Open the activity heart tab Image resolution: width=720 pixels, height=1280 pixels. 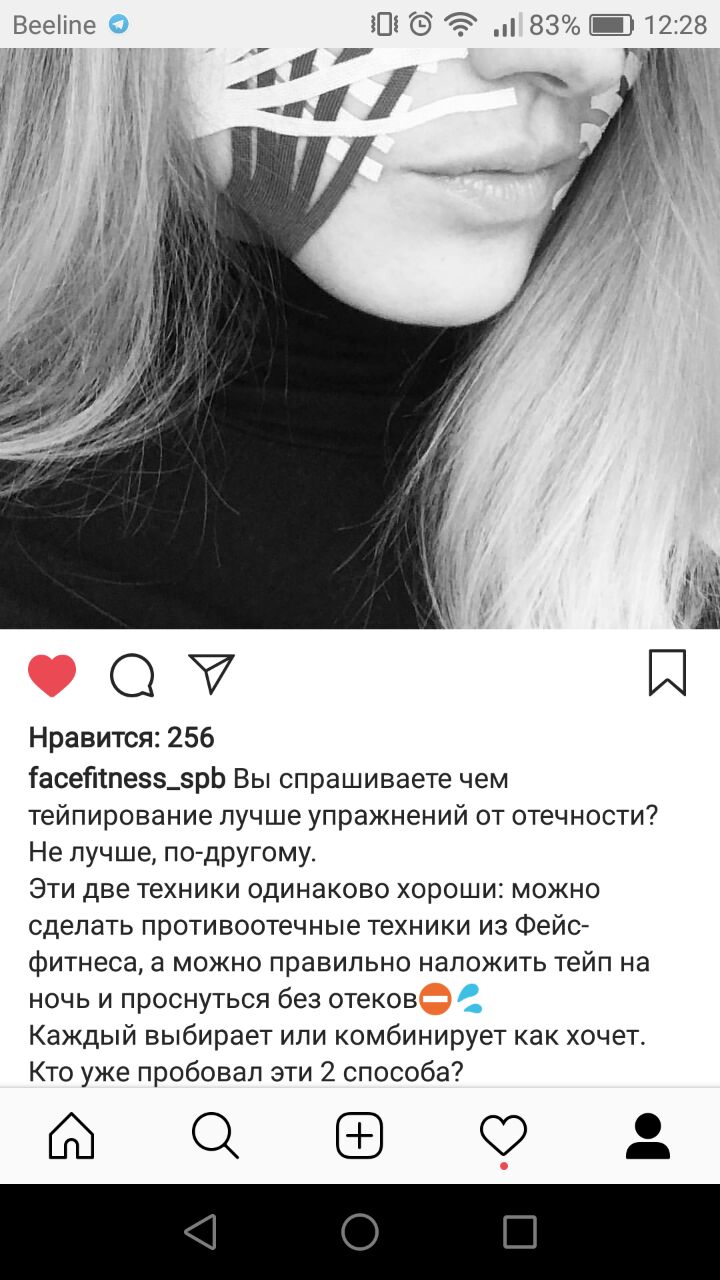[x=503, y=1136]
